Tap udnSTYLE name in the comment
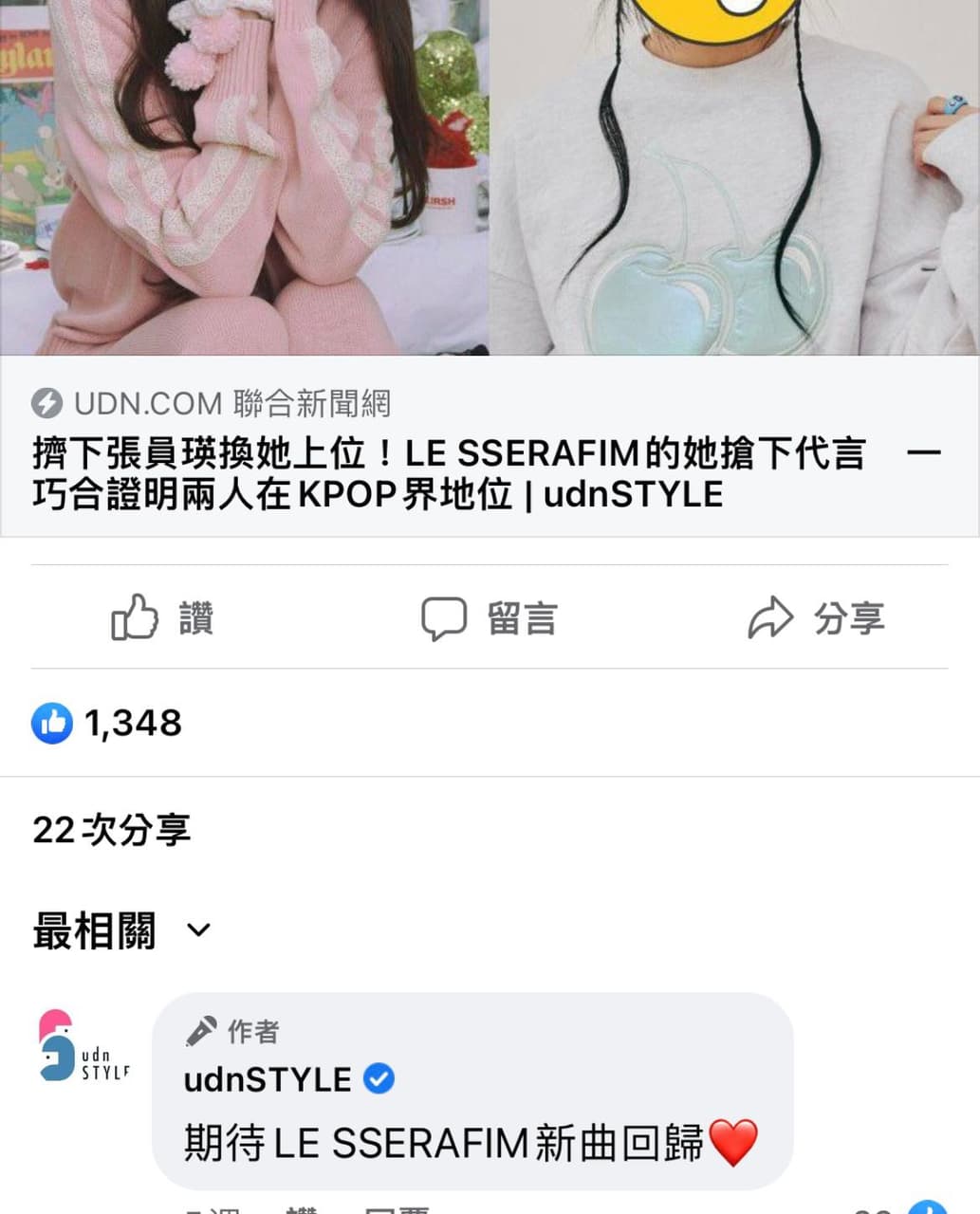980x1214 pixels. click(x=268, y=1079)
